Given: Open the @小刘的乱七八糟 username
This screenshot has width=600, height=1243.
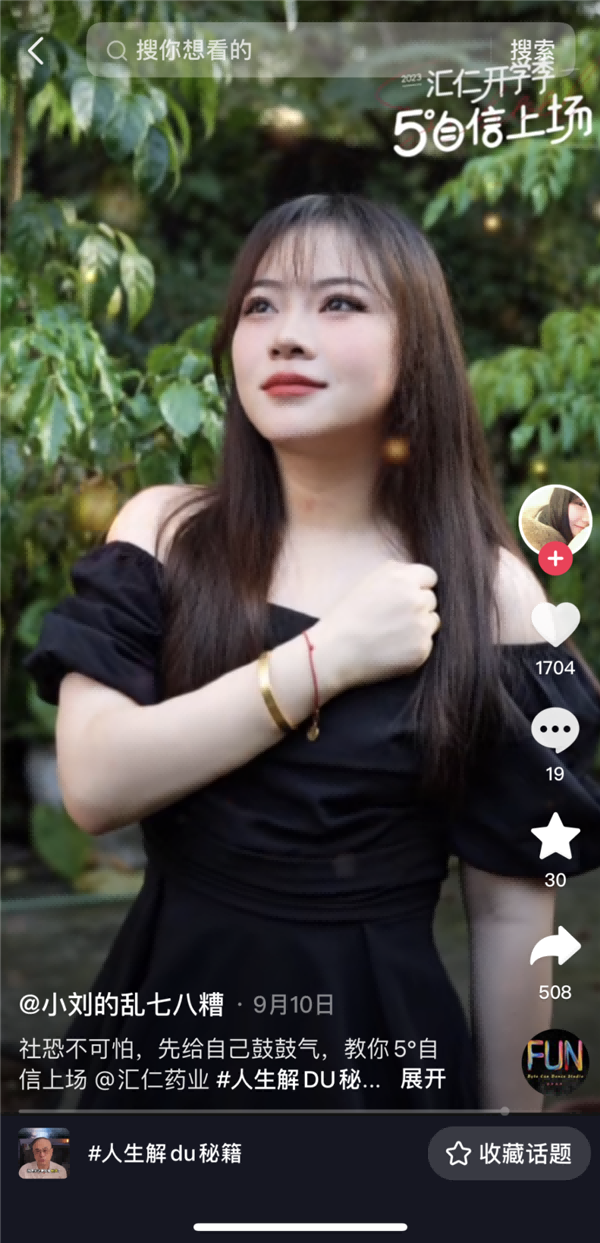Looking at the screenshot, I should point(121,1005).
